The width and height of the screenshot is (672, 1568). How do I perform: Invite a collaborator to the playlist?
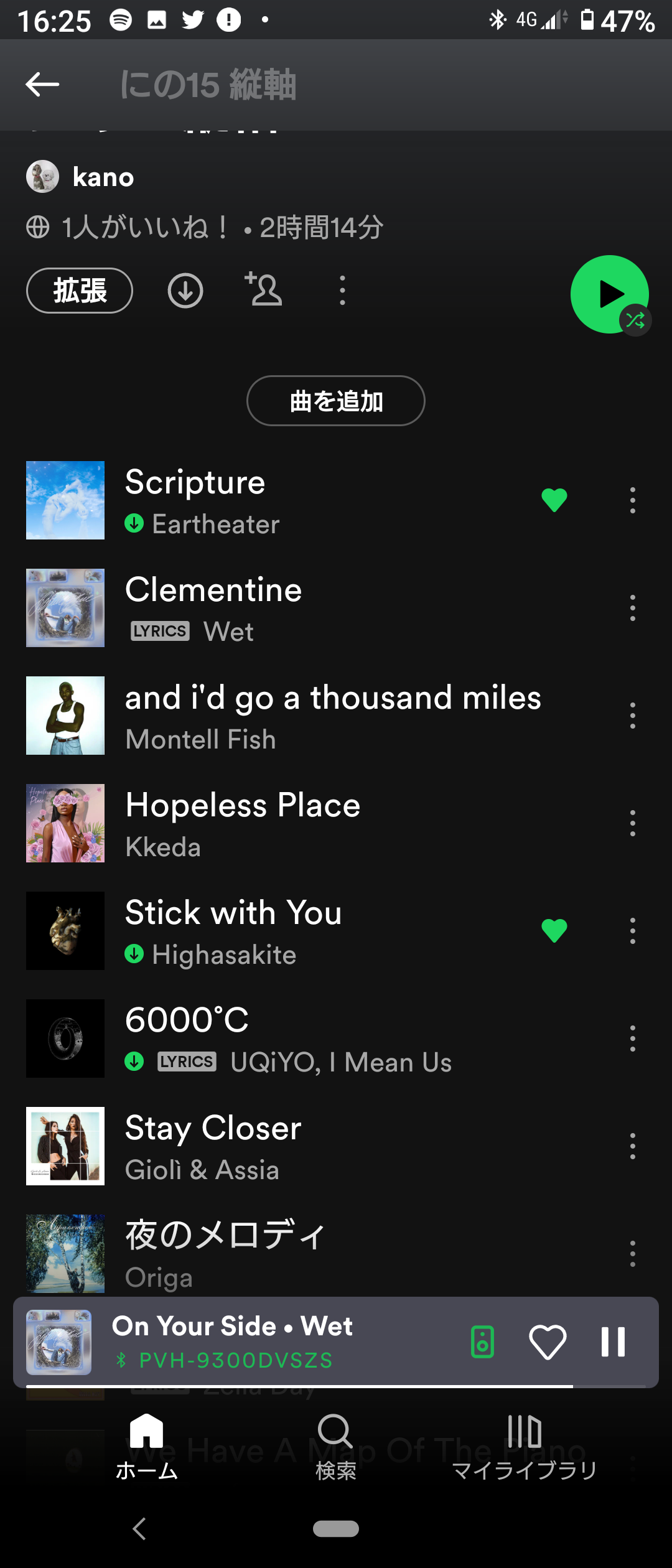tap(264, 289)
